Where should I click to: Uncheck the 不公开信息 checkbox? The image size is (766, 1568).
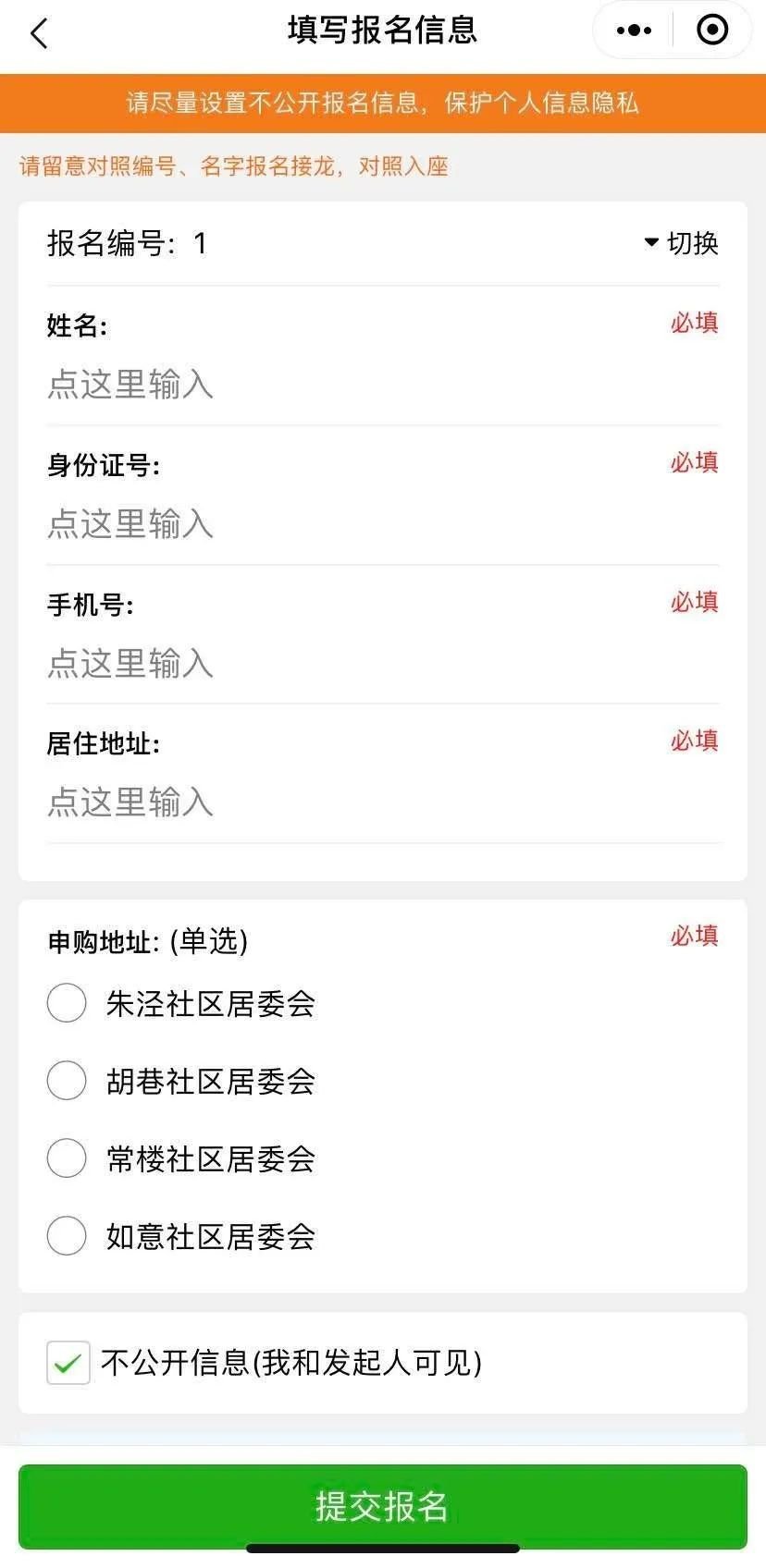pos(68,1363)
